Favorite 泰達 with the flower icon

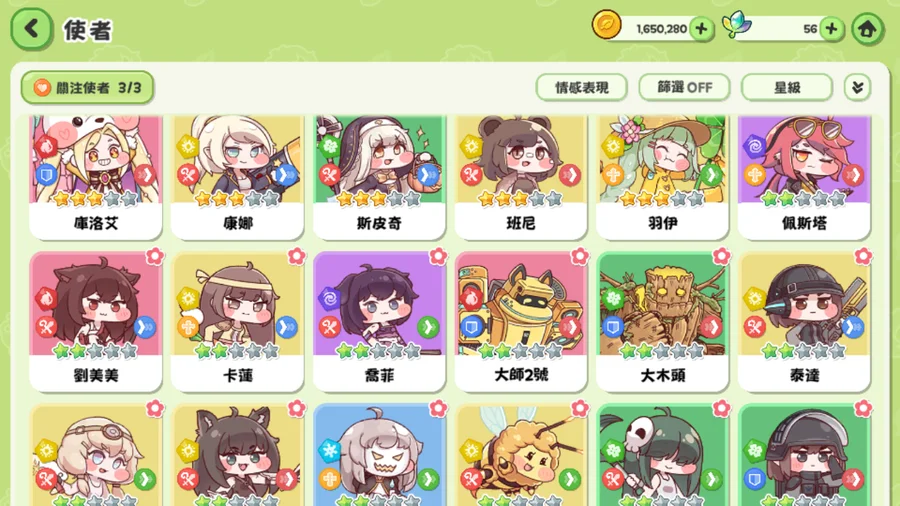[x=863, y=257]
